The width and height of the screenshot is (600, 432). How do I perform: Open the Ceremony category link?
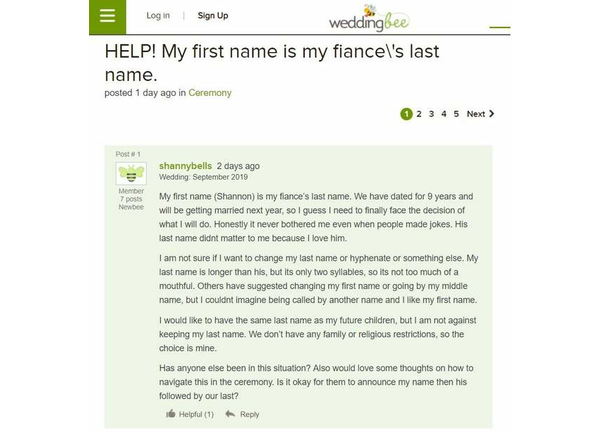[210, 93]
